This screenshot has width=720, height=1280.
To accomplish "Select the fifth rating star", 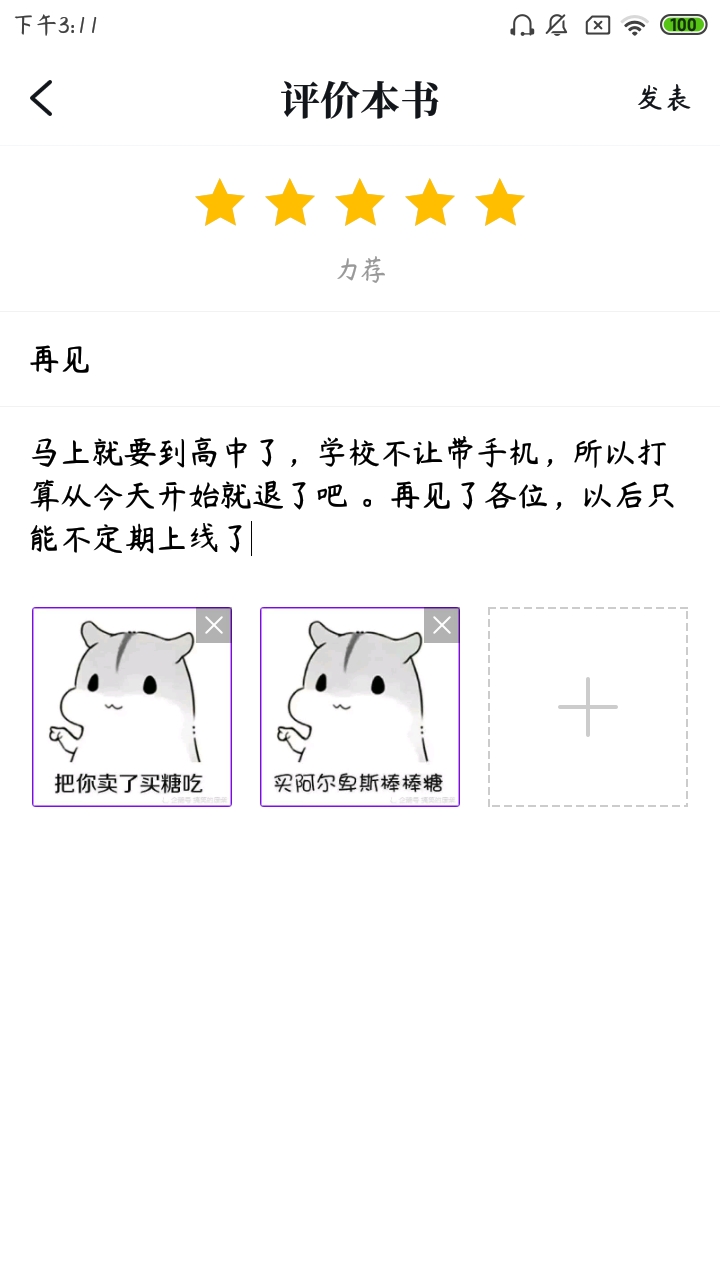I will pos(500,202).
